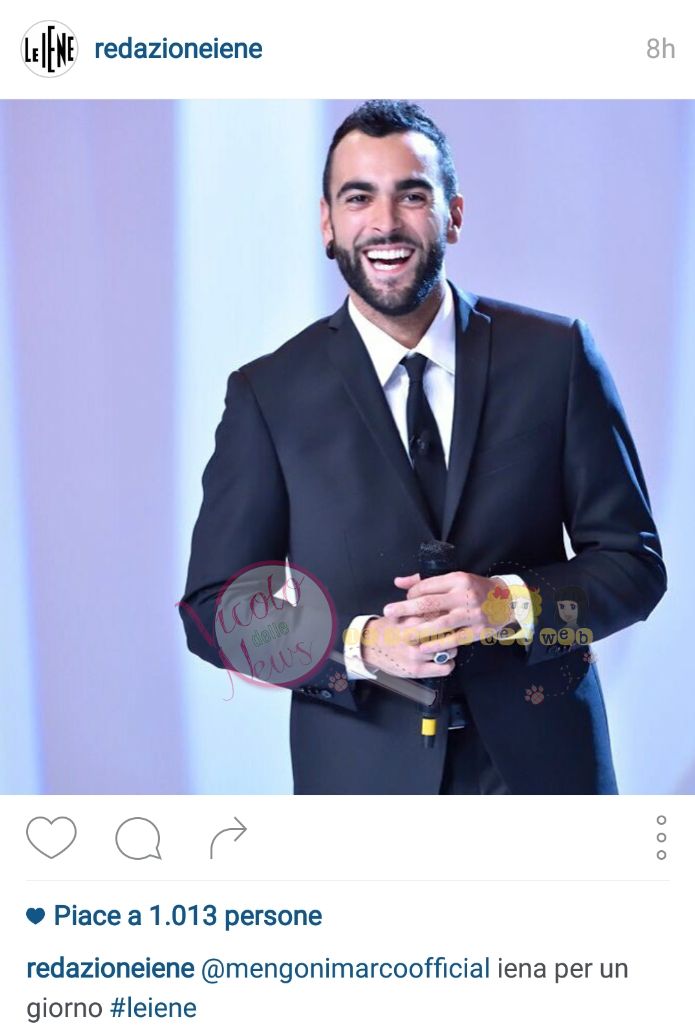This screenshot has height=1029, width=695.
Task: Open comments with the speech bubble icon
Action: [138, 838]
